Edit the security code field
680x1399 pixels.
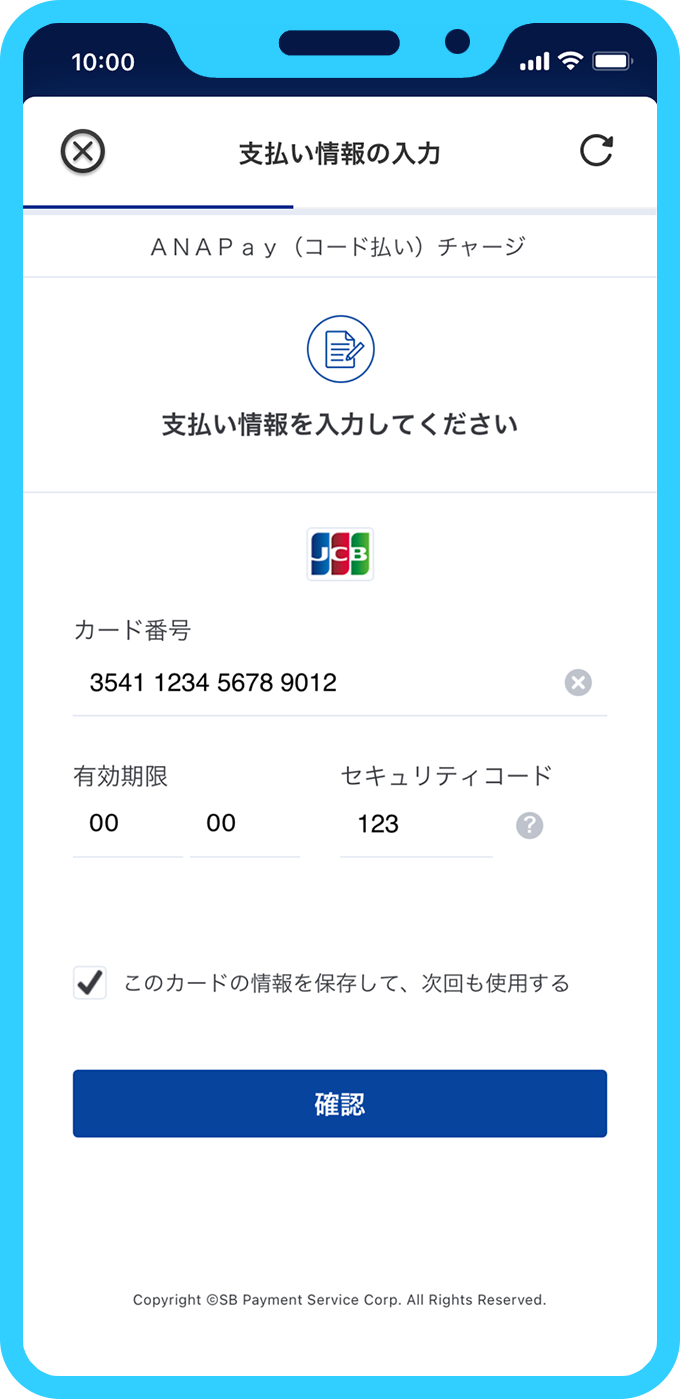(x=415, y=825)
